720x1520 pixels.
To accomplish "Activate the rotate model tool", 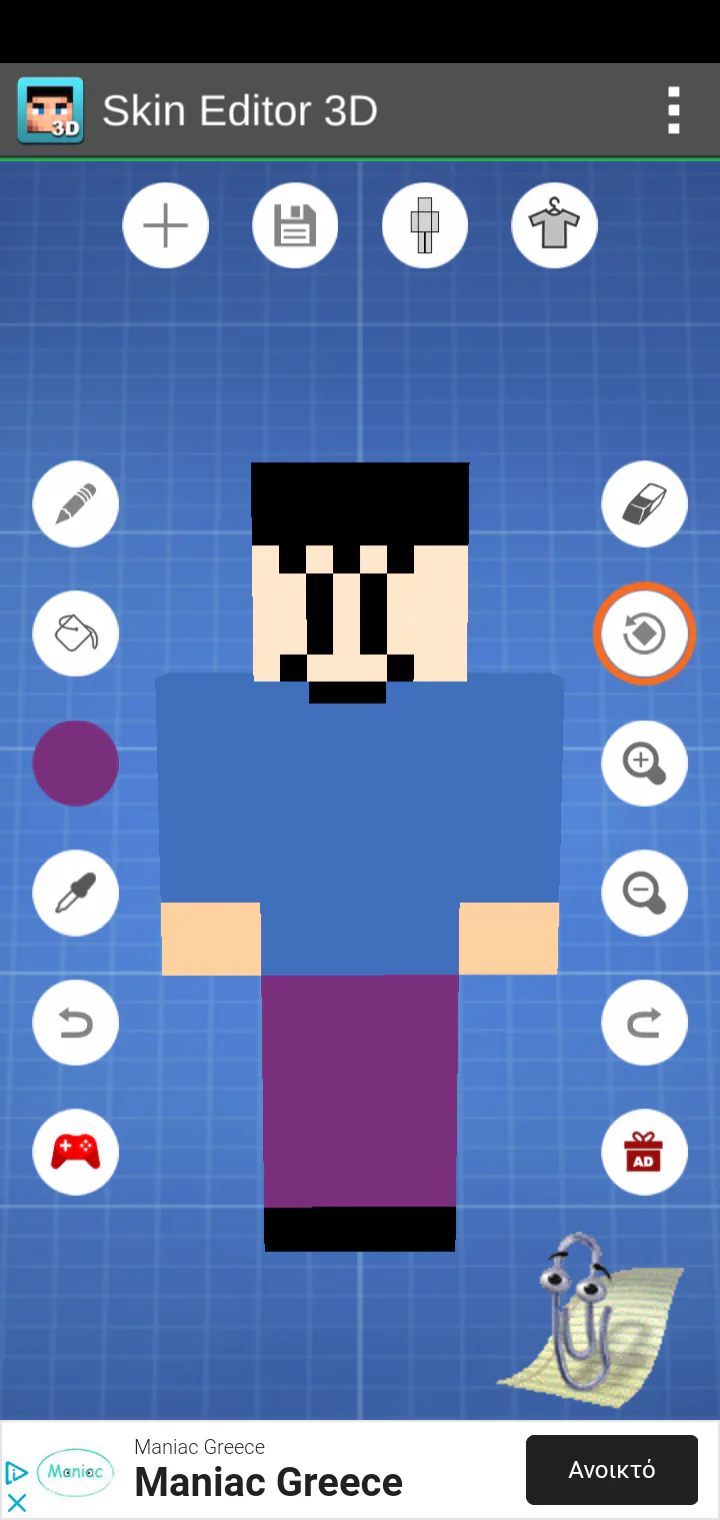I will pyautogui.click(x=644, y=633).
